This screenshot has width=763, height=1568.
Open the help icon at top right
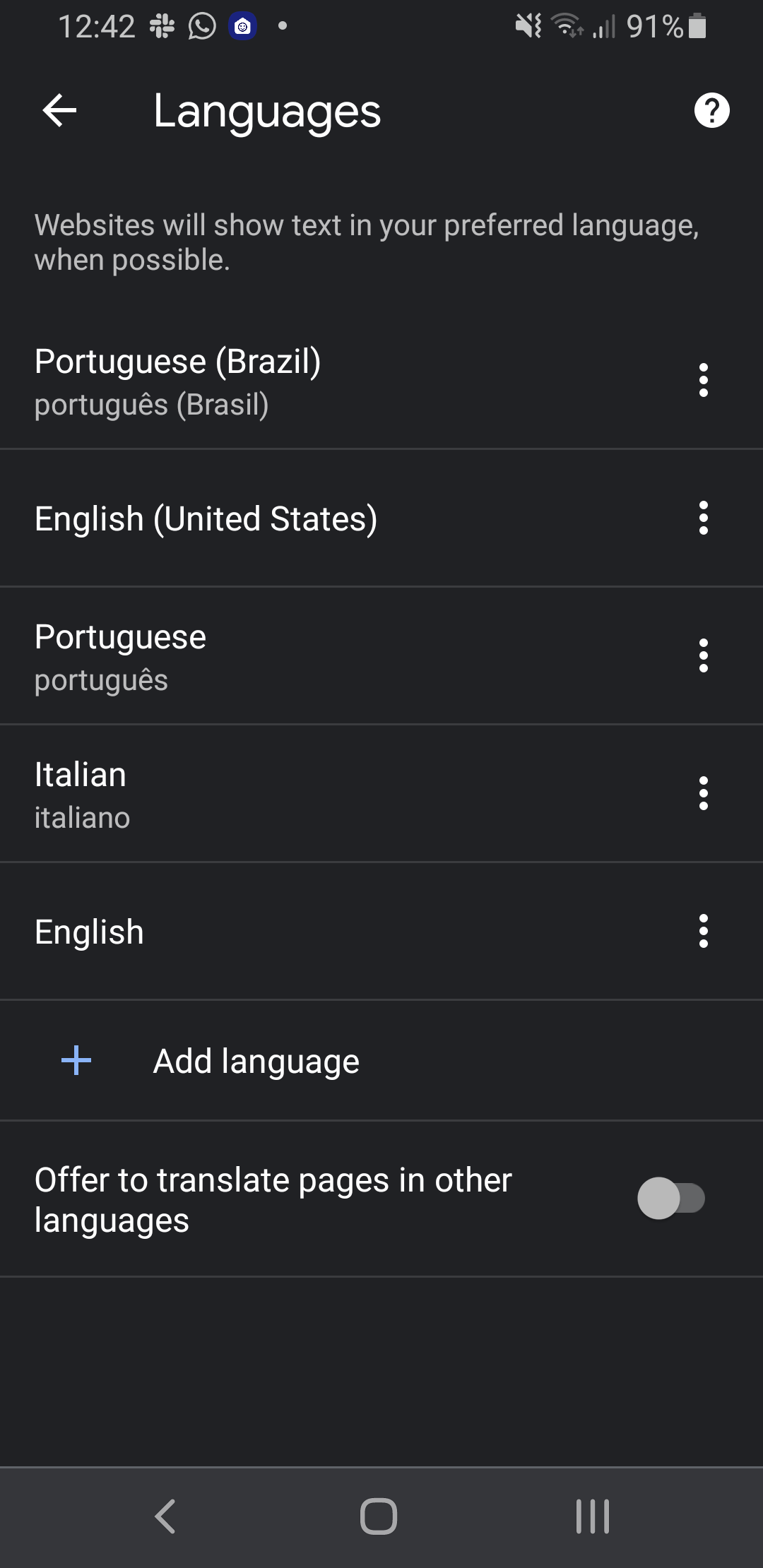click(711, 109)
